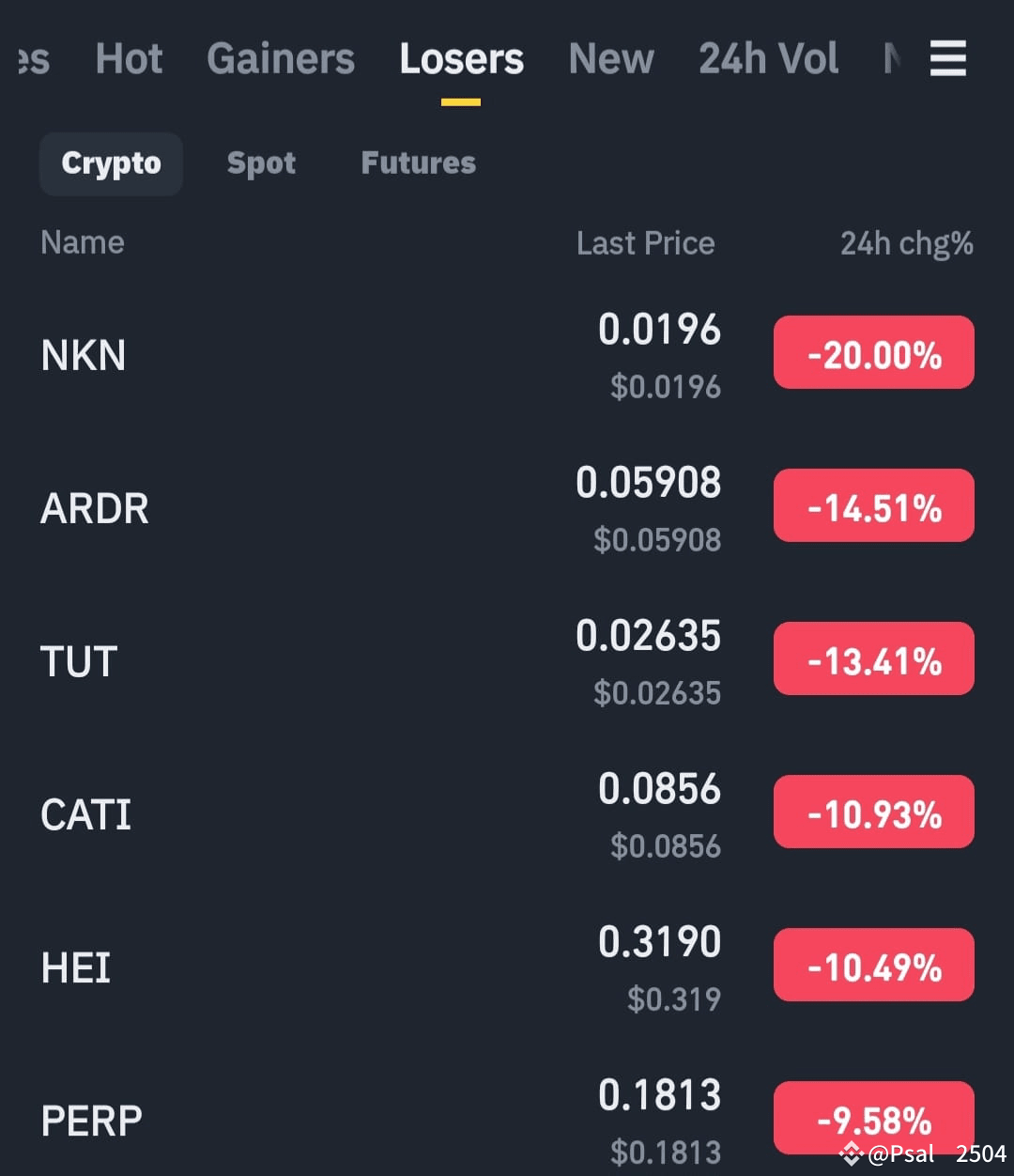Tap the red -20.00% badge for NKN

pos(873,352)
